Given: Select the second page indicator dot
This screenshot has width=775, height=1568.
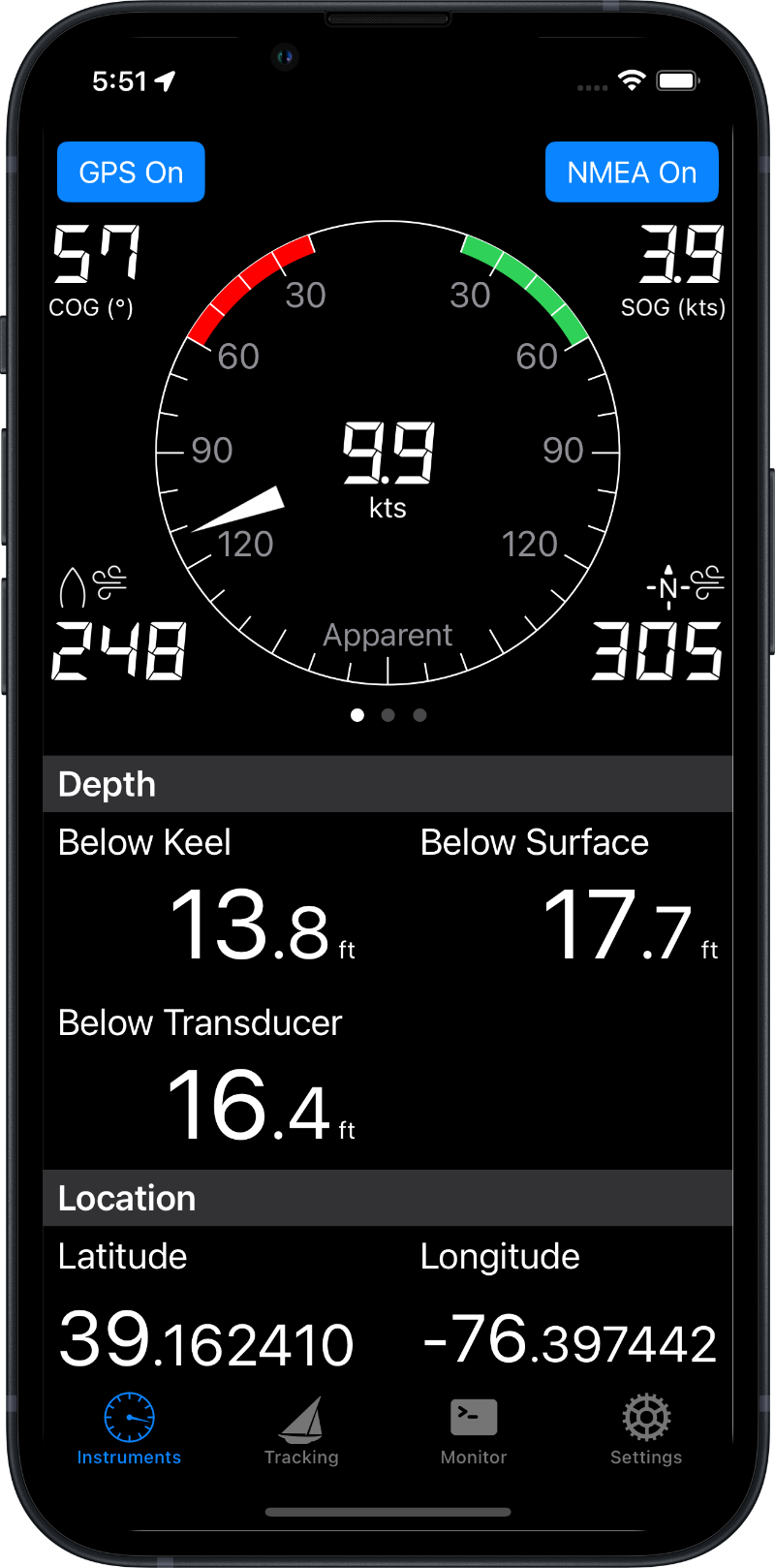Looking at the screenshot, I should (x=387, y=714).
